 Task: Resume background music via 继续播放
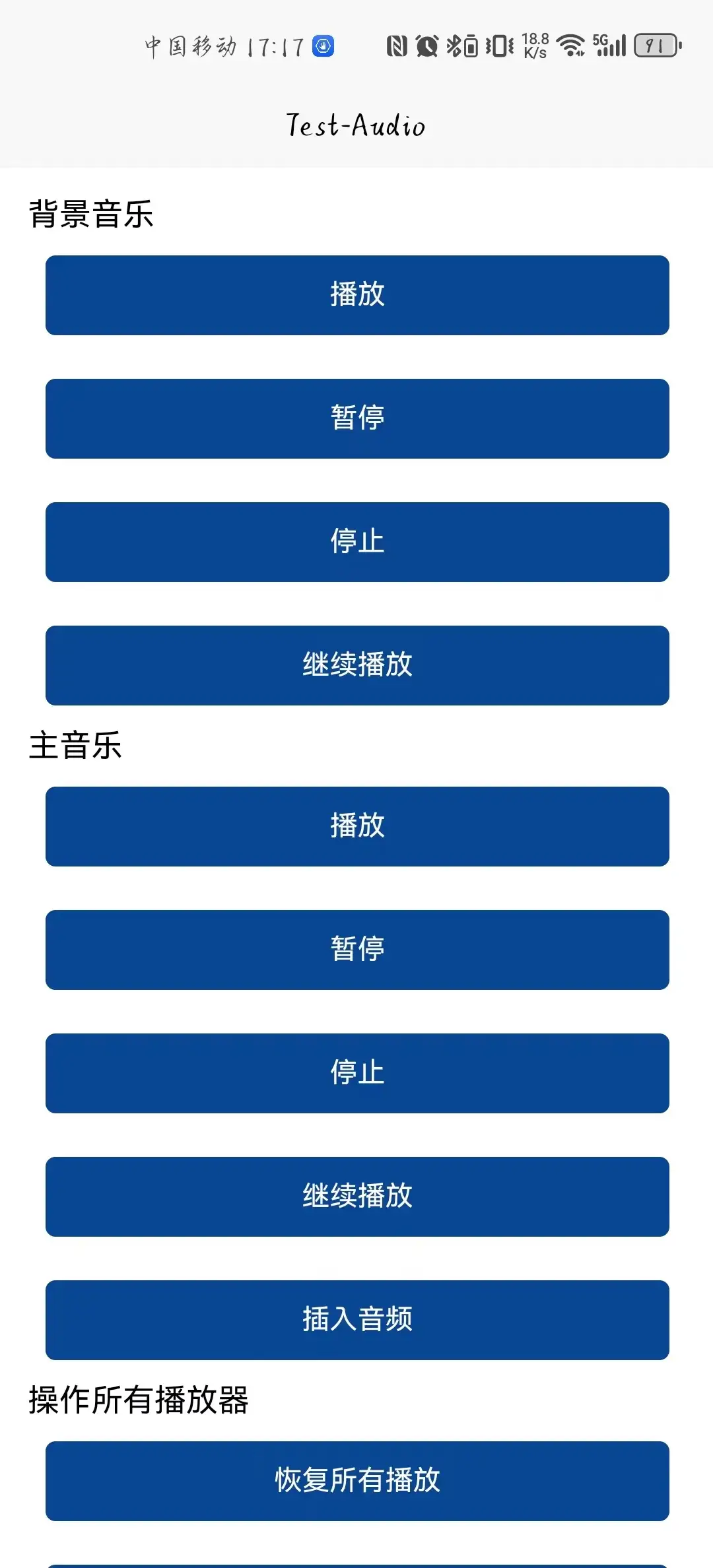tap(357, 665)
